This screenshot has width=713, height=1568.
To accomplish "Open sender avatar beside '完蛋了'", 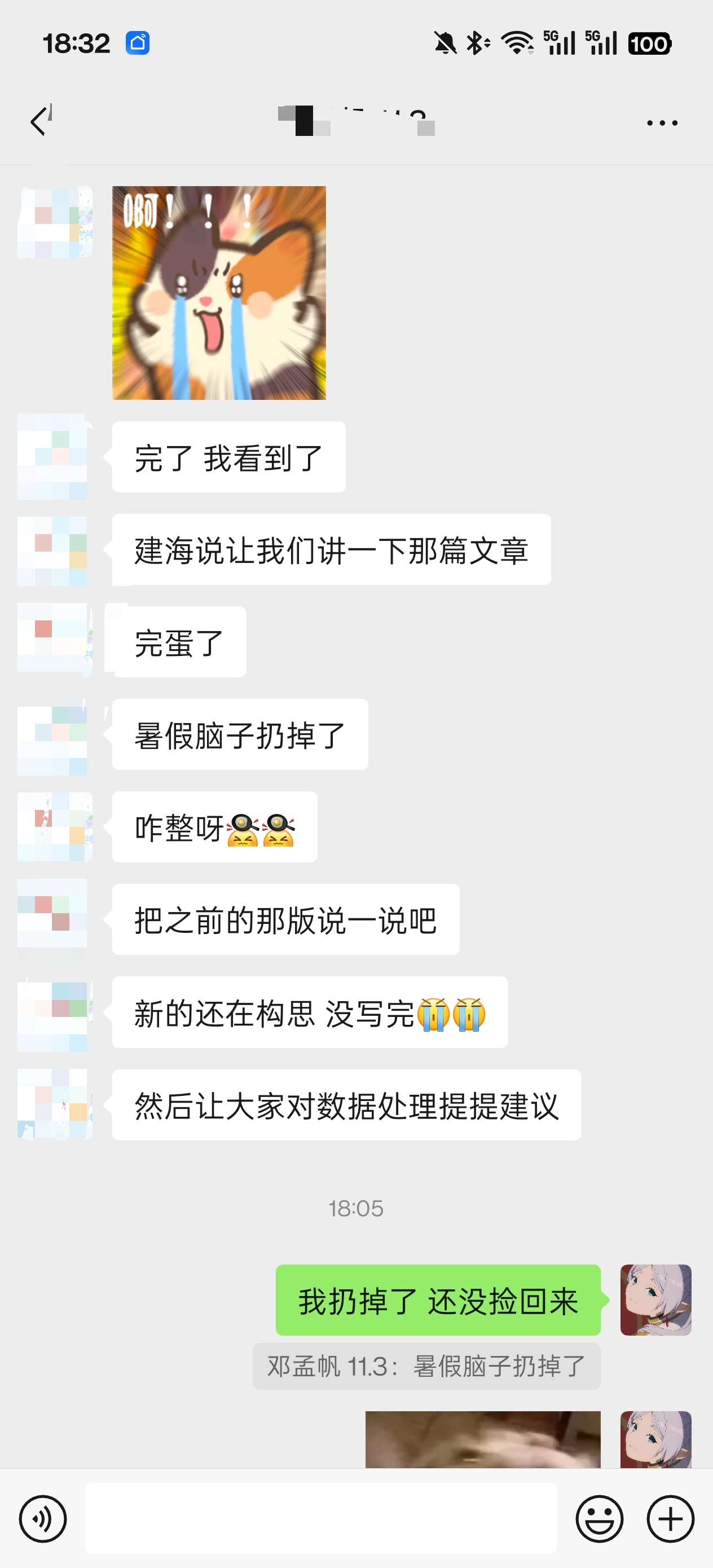I will coord(53,640).
